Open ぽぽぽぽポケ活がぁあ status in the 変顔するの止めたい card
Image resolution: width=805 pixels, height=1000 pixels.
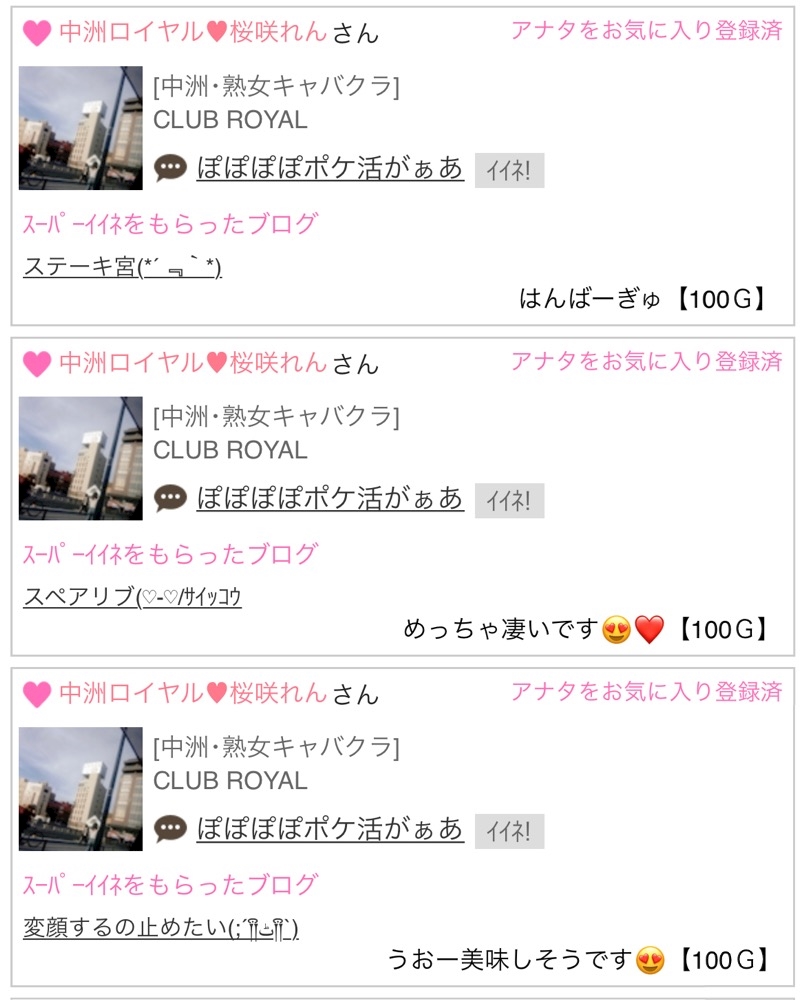(330, 829)
